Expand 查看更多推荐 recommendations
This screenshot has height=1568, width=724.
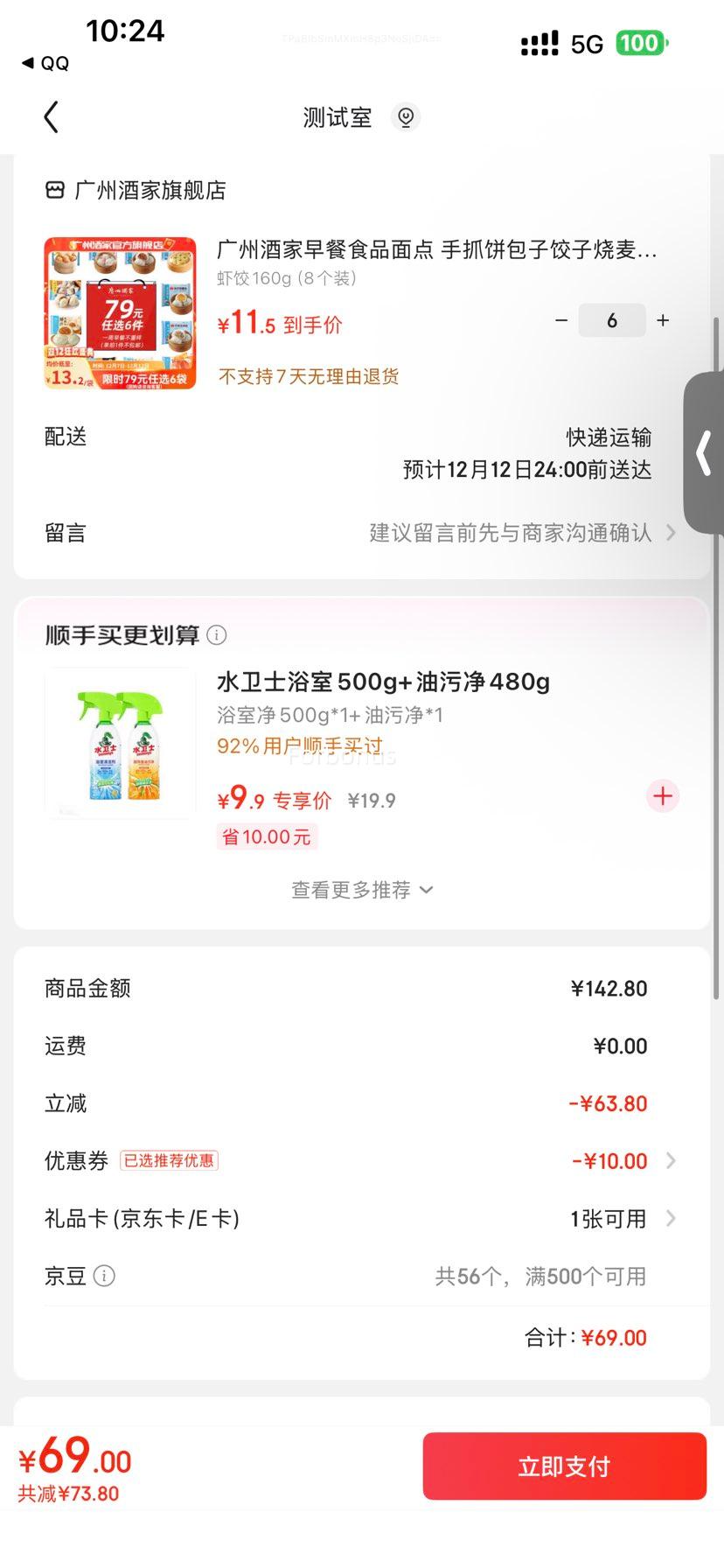(x=361, y=889)
